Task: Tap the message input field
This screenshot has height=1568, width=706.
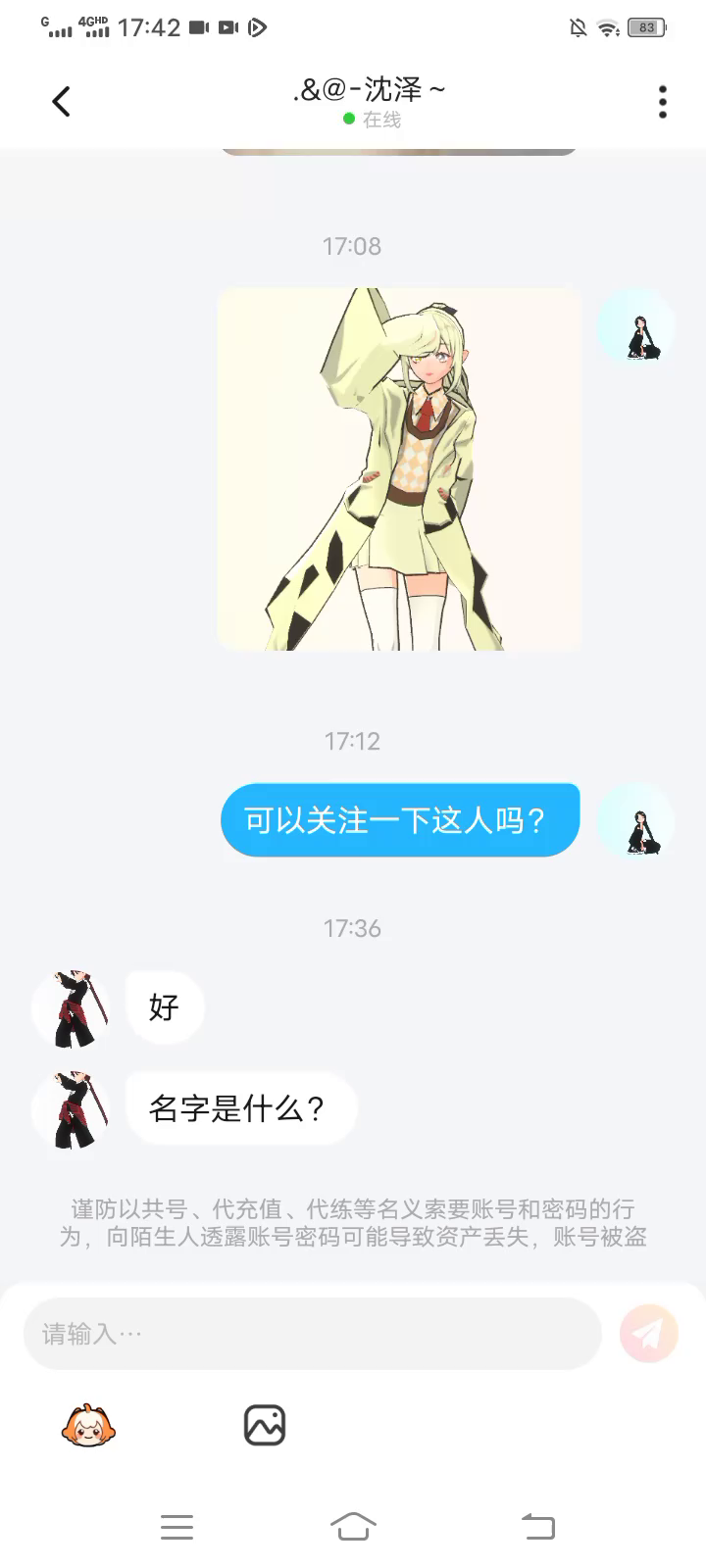Action: 312,1334
